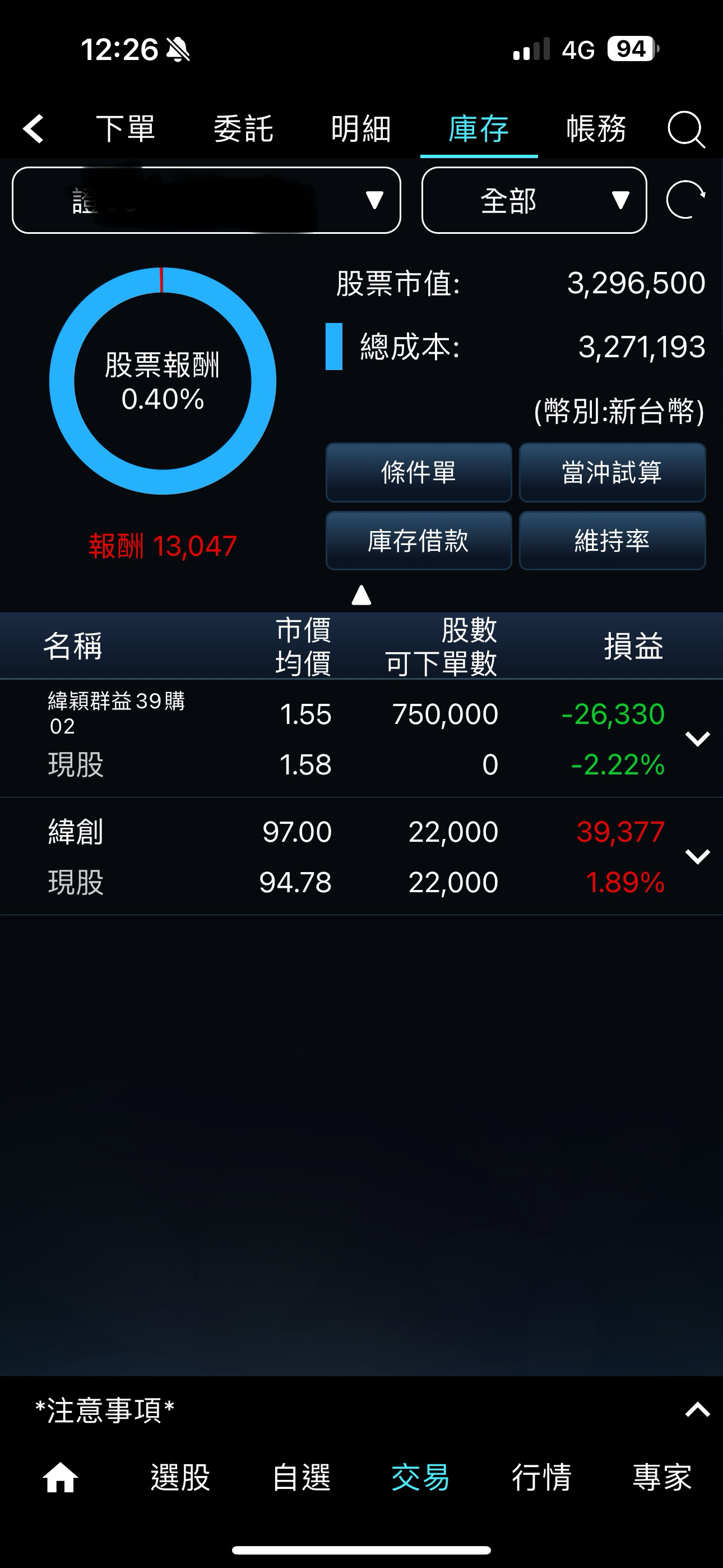Open the account selector dropdown
Viewport: 723px width, 1568px height.
206,200
